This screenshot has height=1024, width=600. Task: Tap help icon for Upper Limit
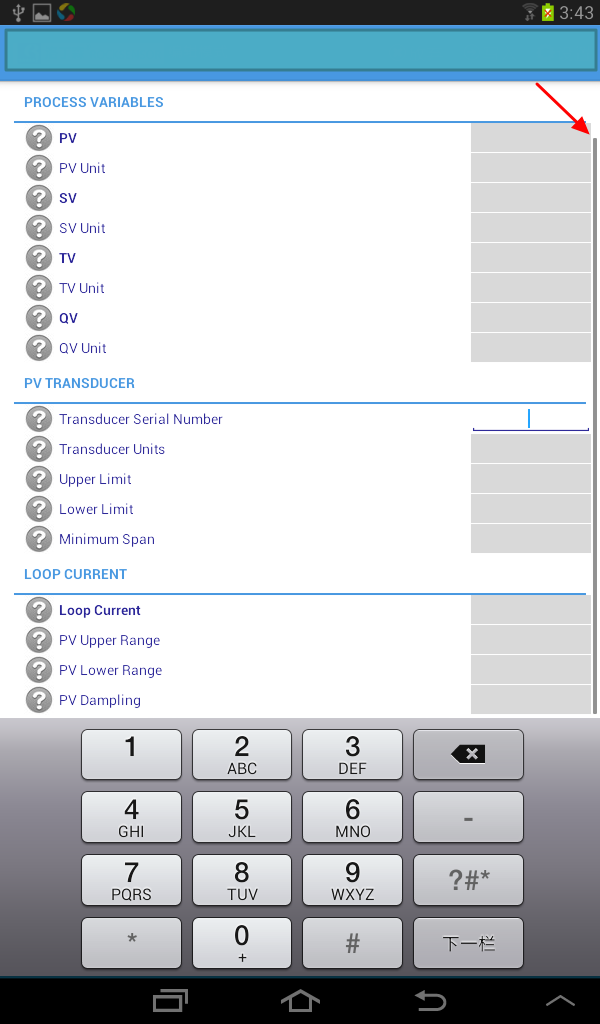pyautogui.click(x=38, y=479)
